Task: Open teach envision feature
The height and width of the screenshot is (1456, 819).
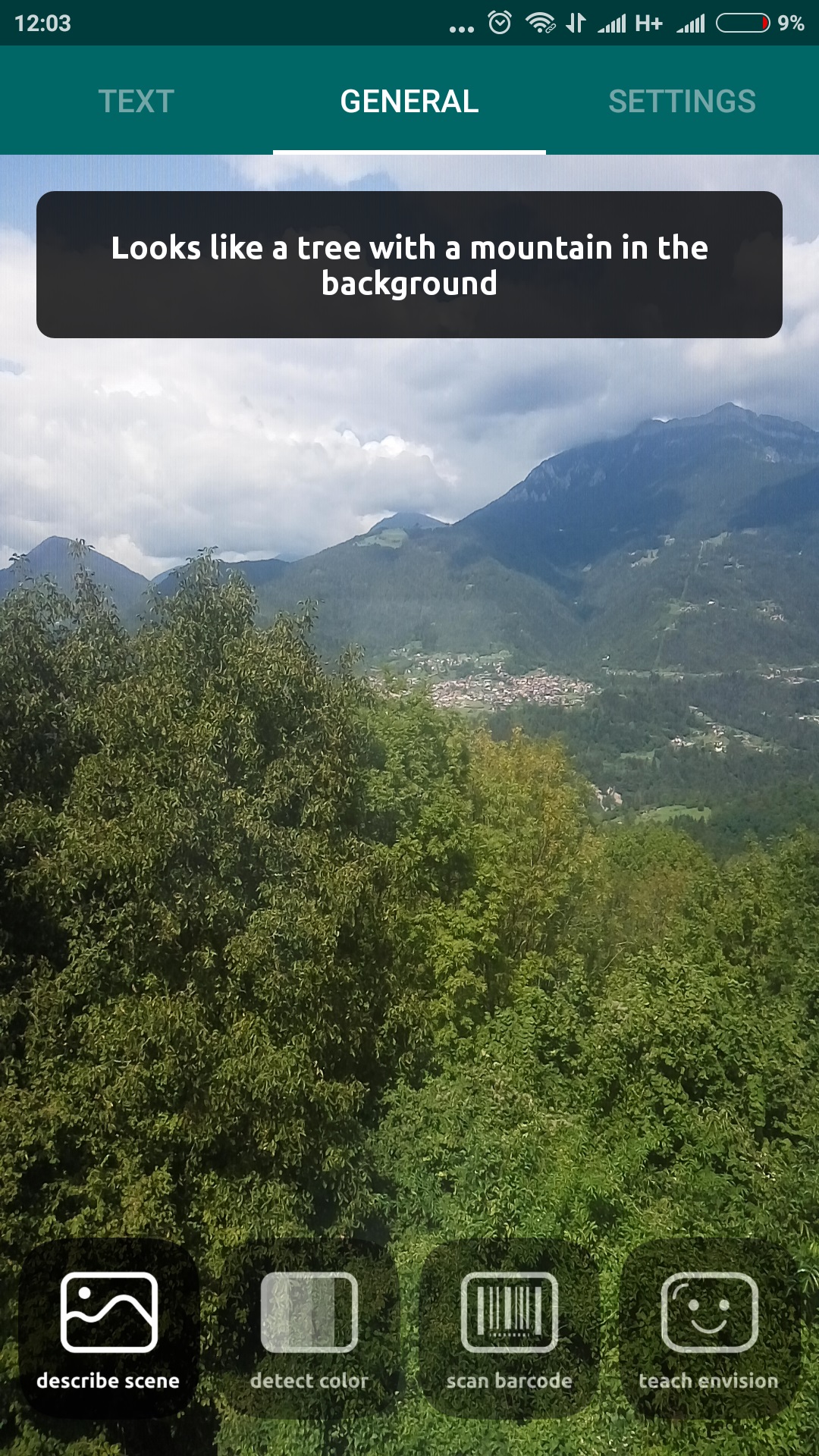Action: [710, 1329]
